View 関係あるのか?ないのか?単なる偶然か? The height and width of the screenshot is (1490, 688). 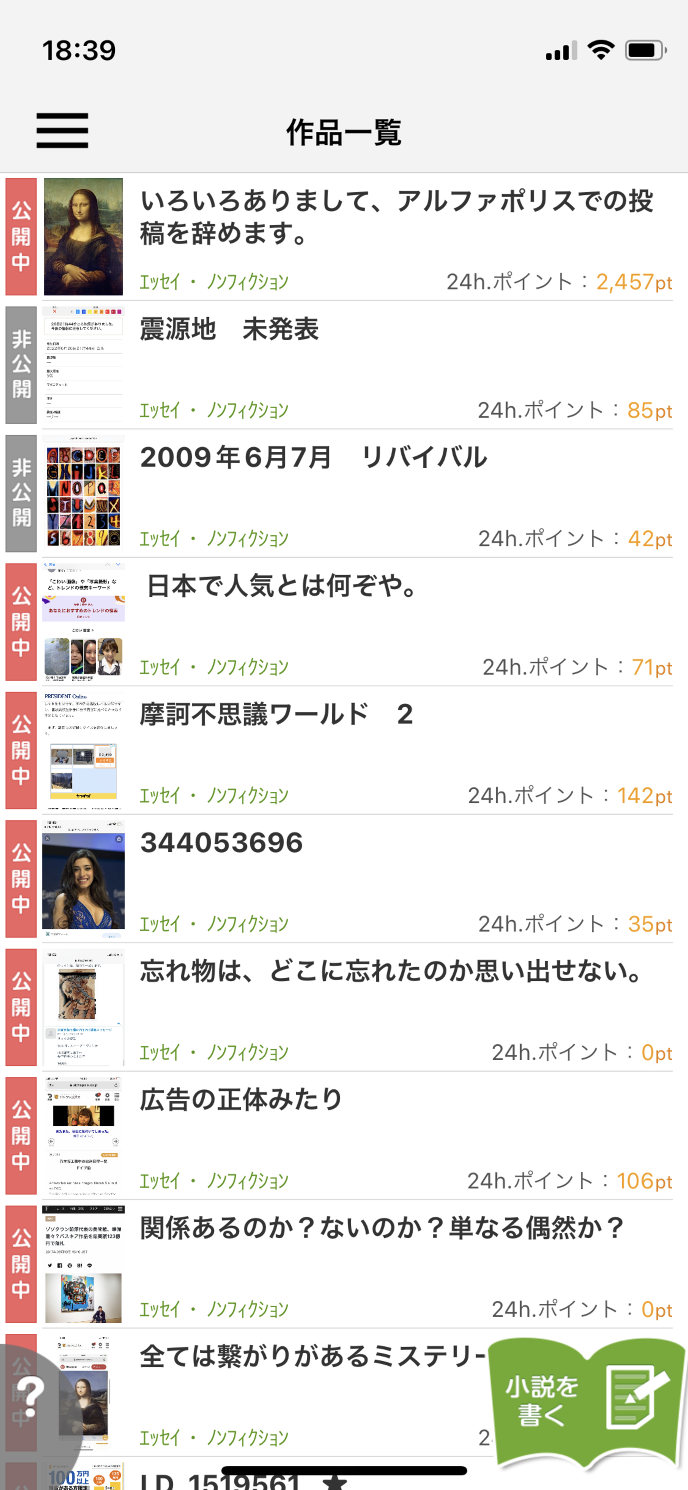click(382, 1228)
